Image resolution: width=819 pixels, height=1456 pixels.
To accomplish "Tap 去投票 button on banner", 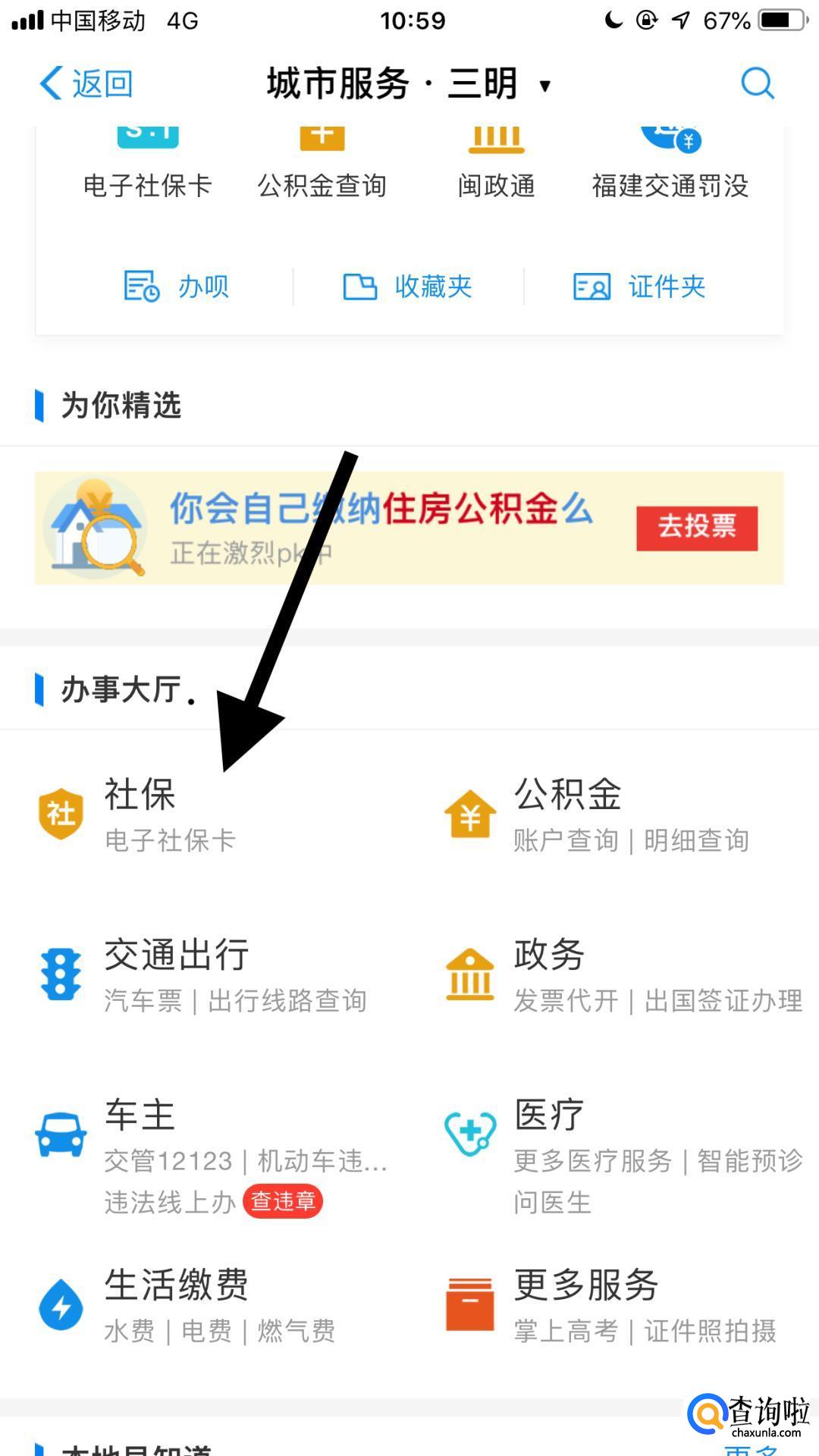I will [696, 527].
